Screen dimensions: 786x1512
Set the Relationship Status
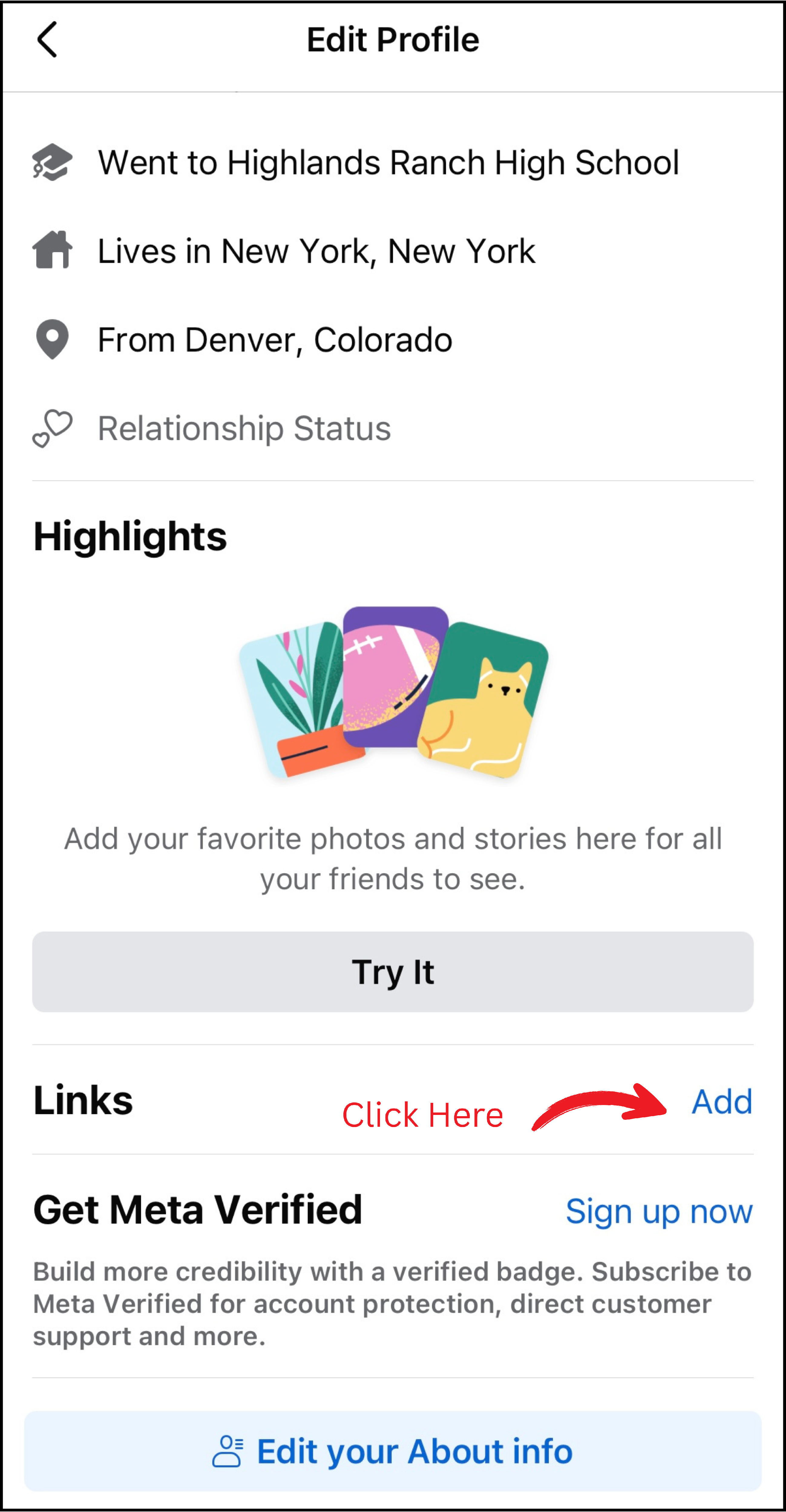point(244,429)
